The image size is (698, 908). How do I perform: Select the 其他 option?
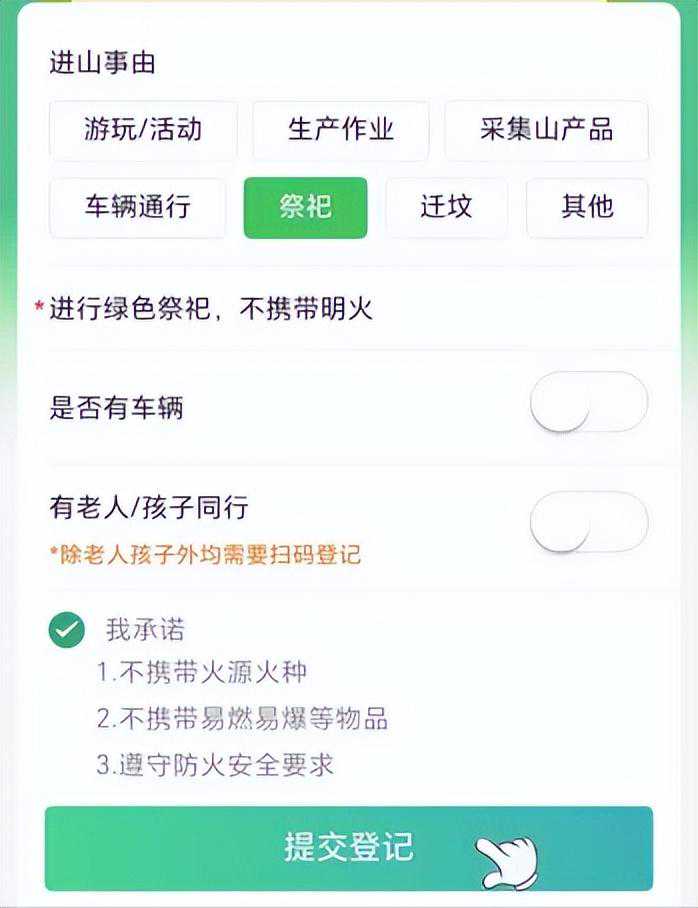587,207
